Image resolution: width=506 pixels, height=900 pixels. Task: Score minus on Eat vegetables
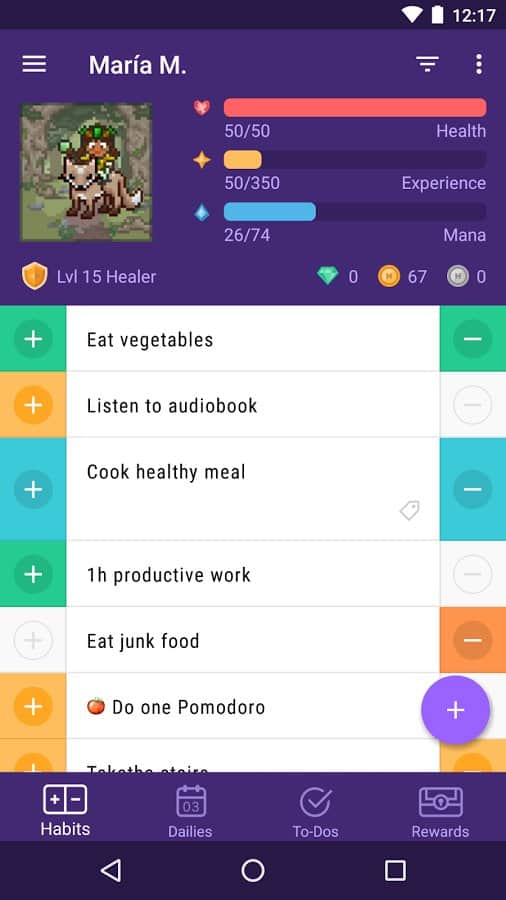(473, 339)
